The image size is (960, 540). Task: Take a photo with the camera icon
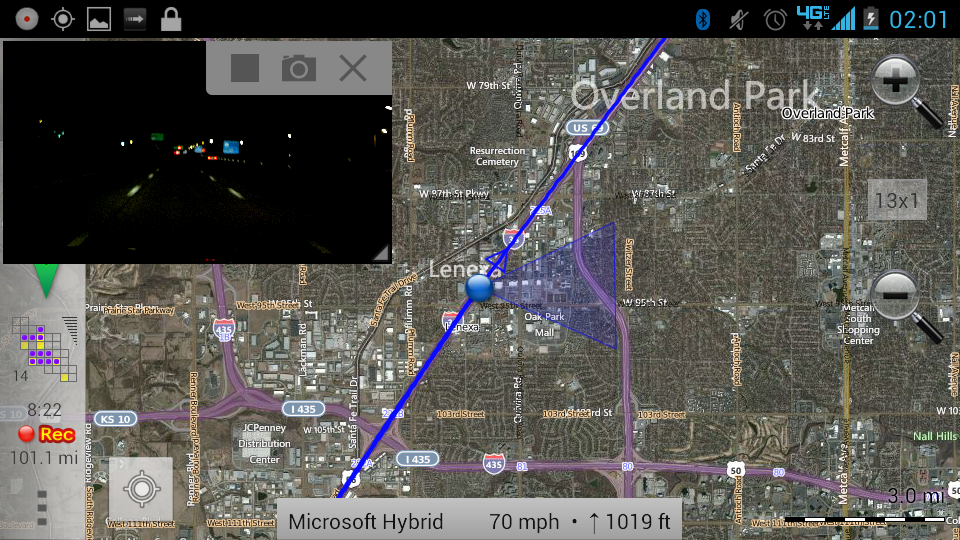click(298, 68)
